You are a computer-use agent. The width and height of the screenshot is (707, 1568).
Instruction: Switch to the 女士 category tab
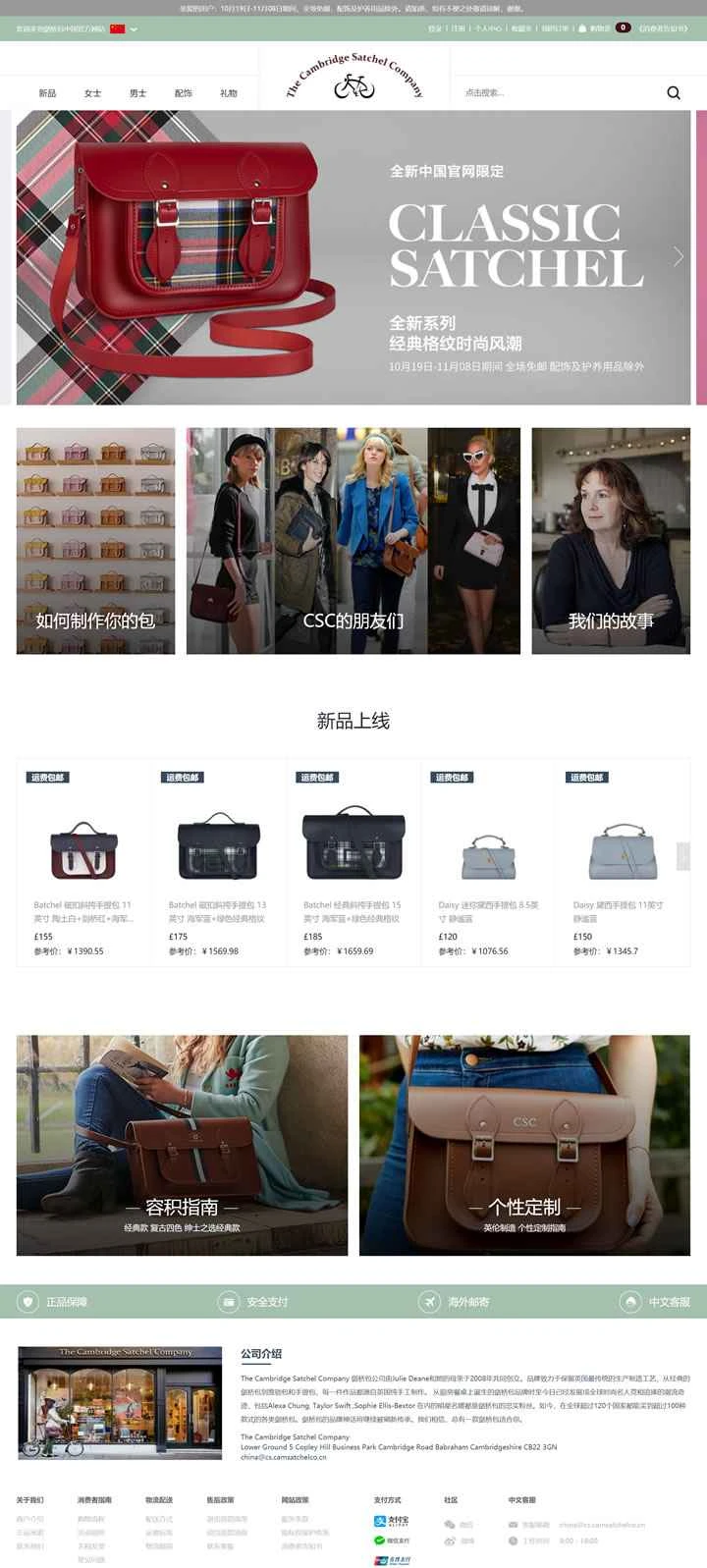(x=91, y=92)
